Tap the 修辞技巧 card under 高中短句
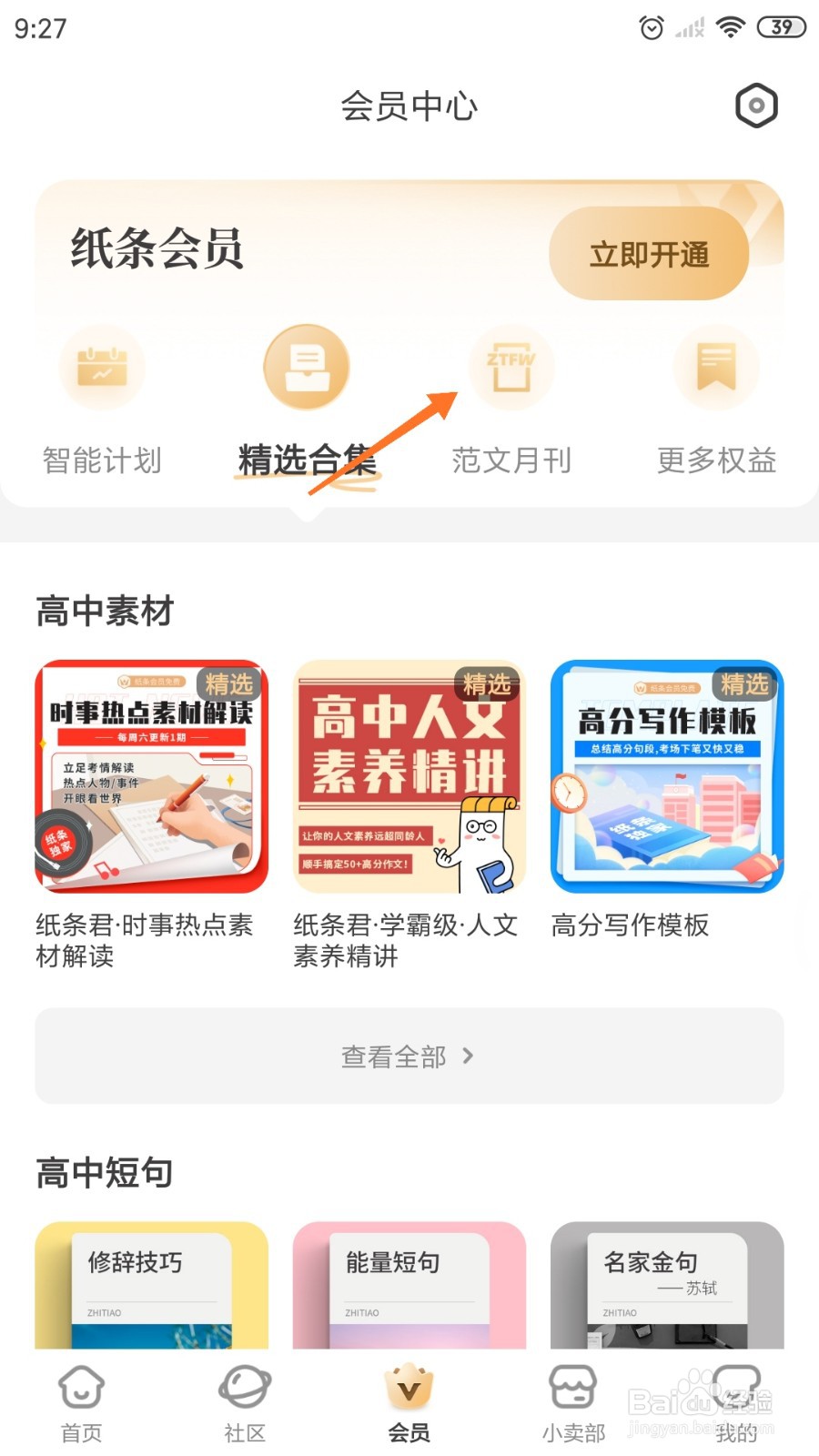Image resolution: width=819 pixels, height=1456 pixels. (x=151, y=1292)
